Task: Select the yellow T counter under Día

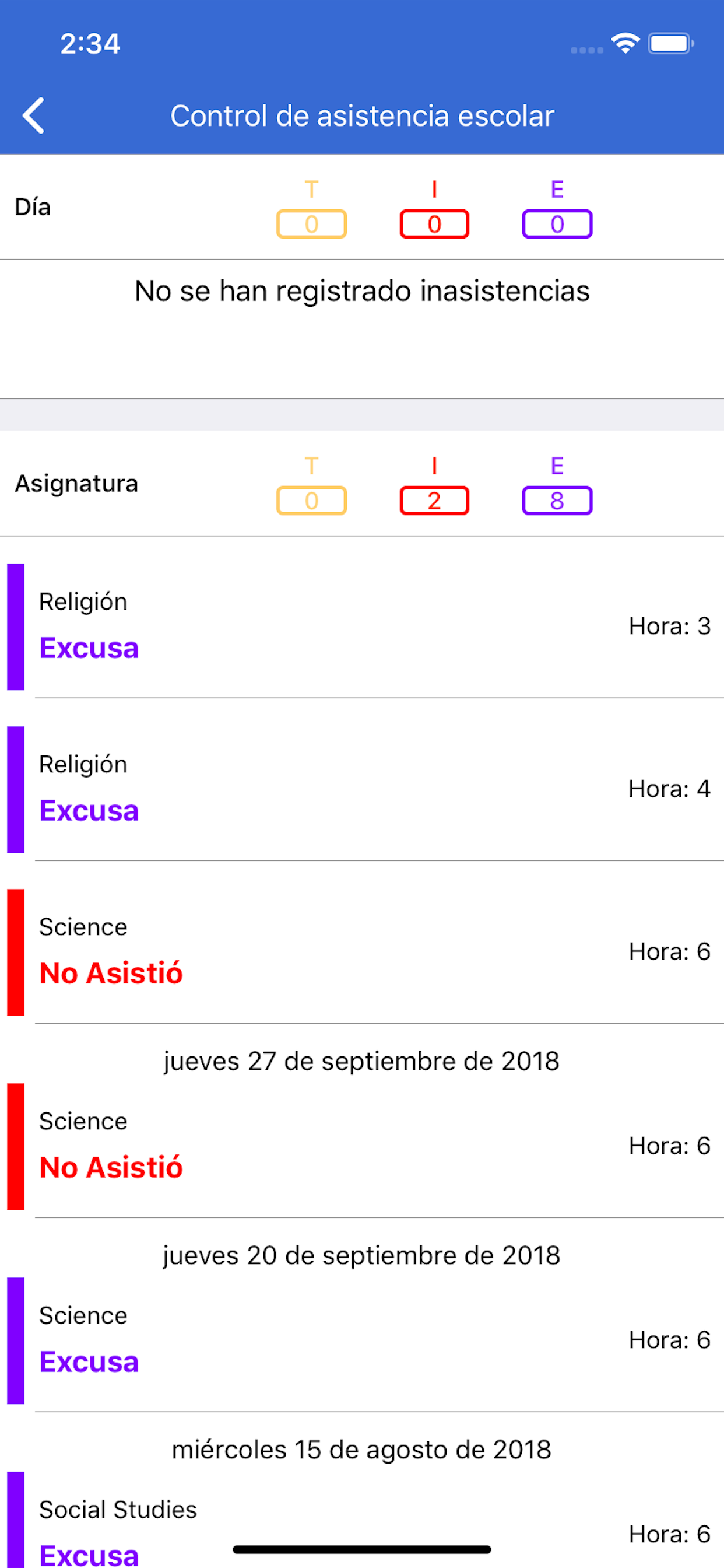Action: (311, 223)
